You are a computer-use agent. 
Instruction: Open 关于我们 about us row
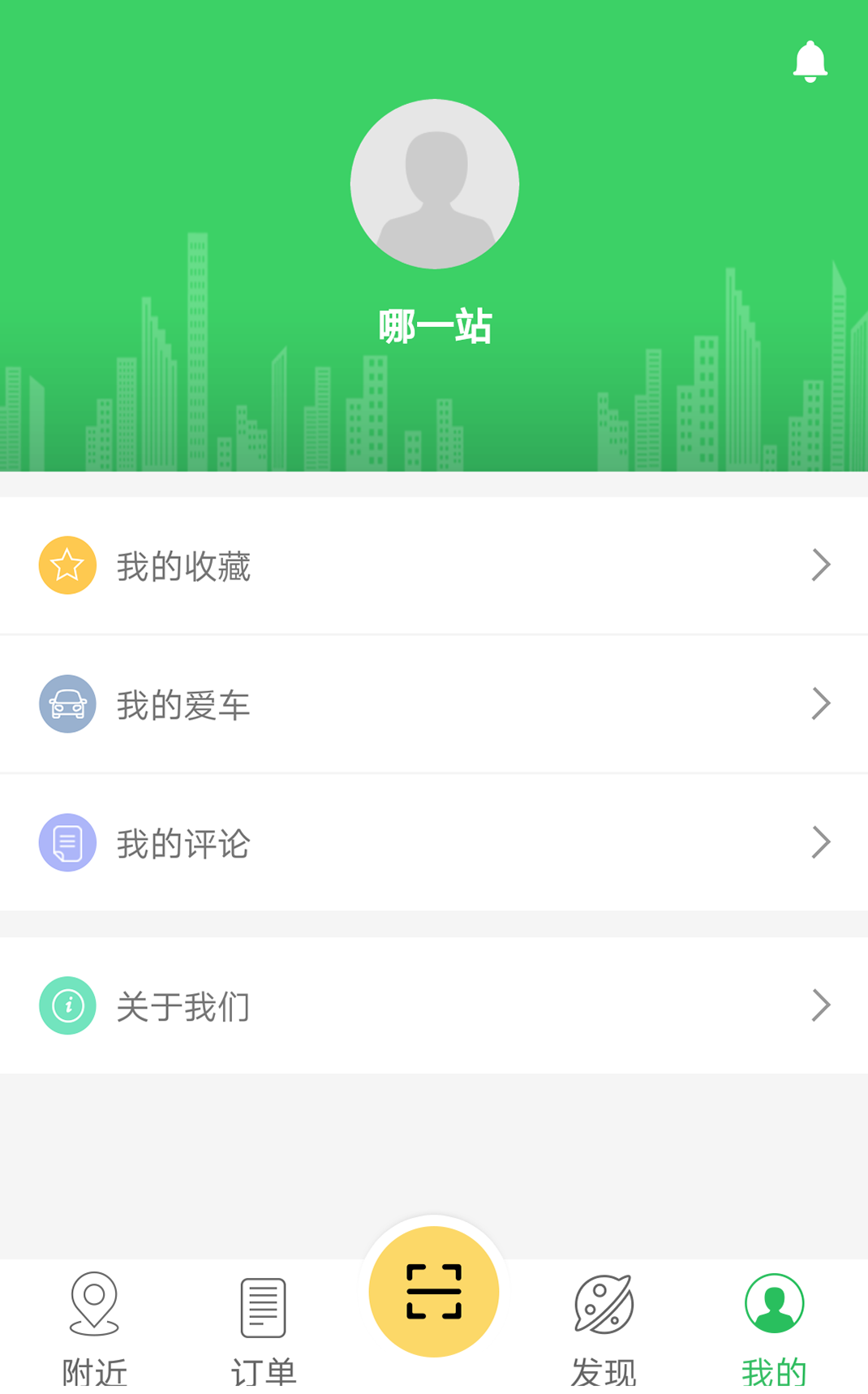point(434,1006)
